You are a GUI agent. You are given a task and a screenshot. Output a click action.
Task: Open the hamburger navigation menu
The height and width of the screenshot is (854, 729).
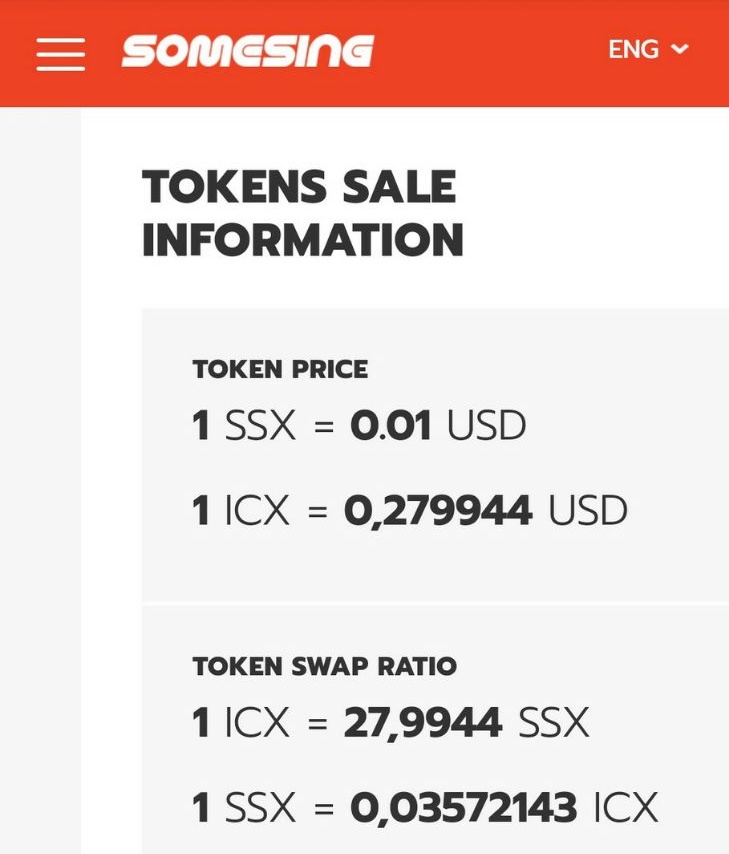60,53
